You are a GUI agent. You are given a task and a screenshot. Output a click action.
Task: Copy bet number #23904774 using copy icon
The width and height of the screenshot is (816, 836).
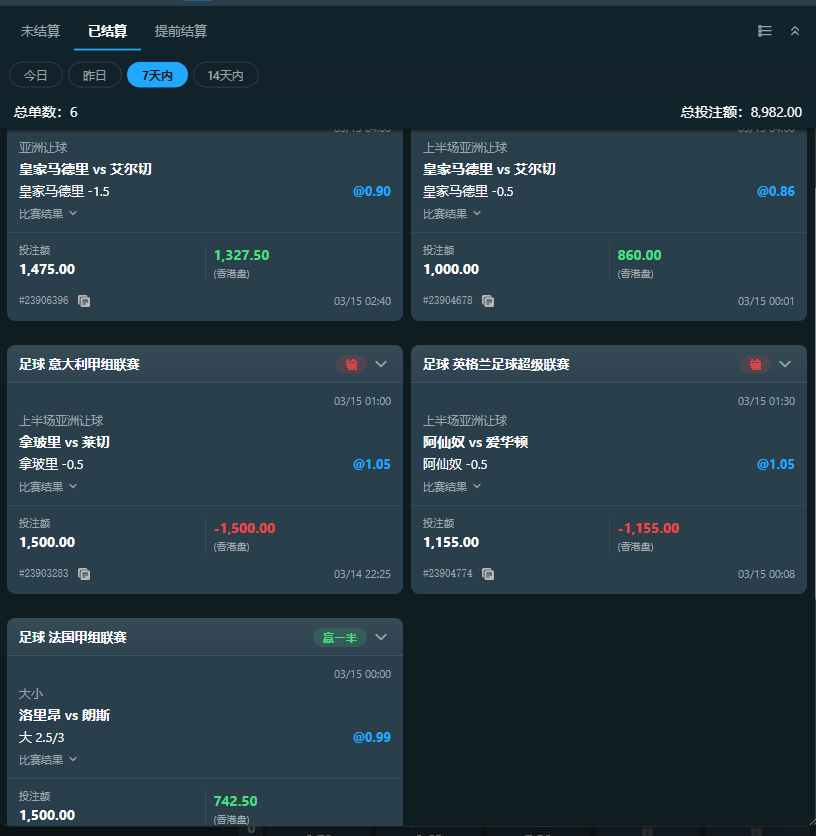tap(488, 574)
